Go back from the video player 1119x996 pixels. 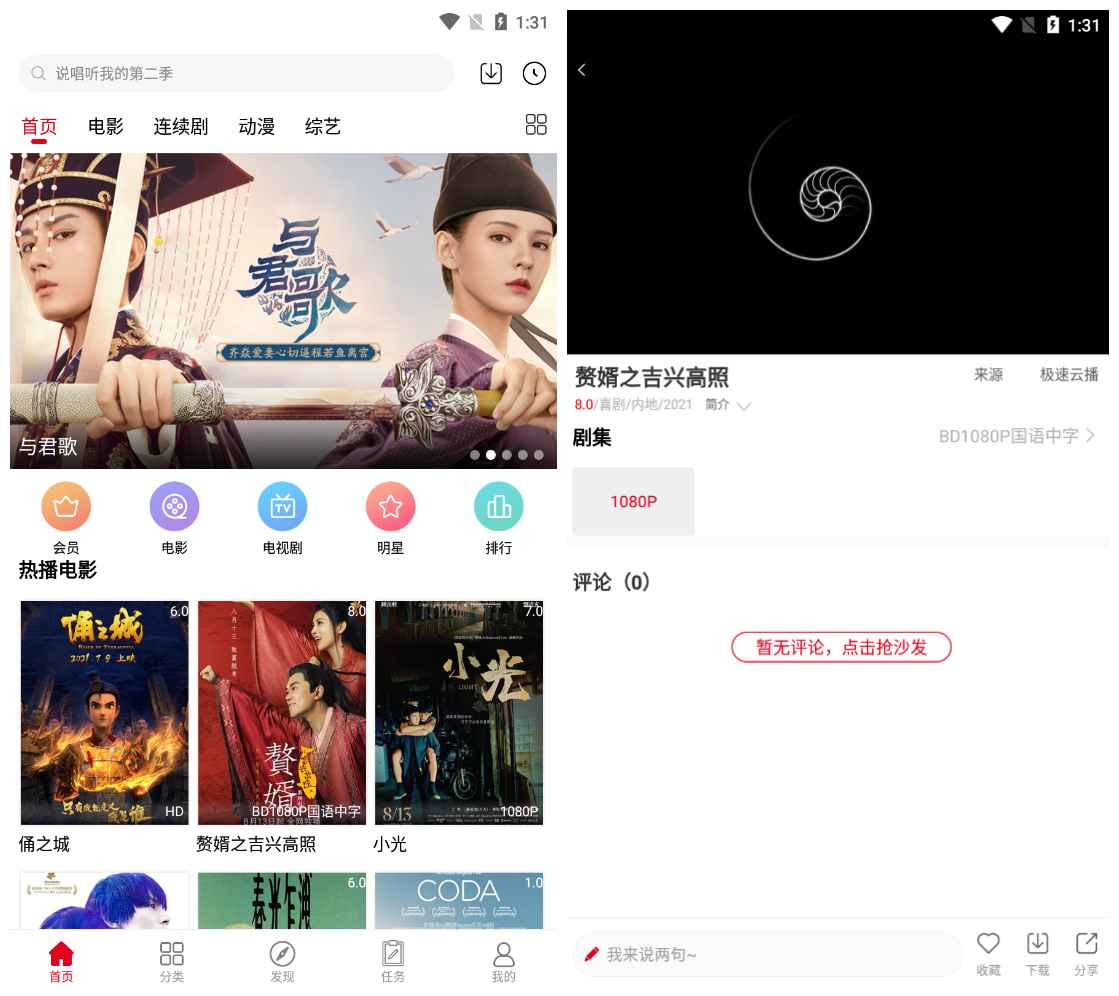[x=582, y=70]
